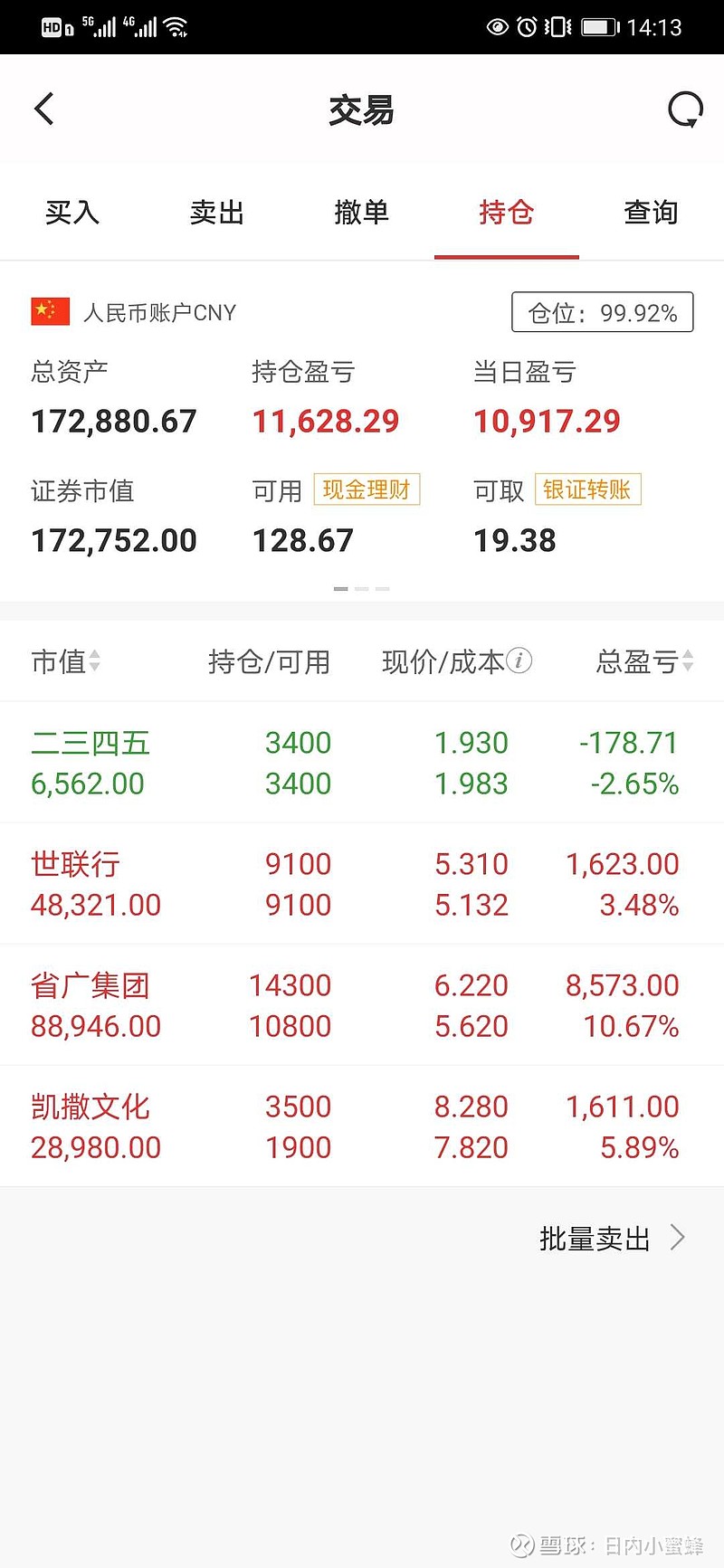Go back from the 交易 screen
This screenshot has height=1568, width=724.
click(x=43, y=109)
